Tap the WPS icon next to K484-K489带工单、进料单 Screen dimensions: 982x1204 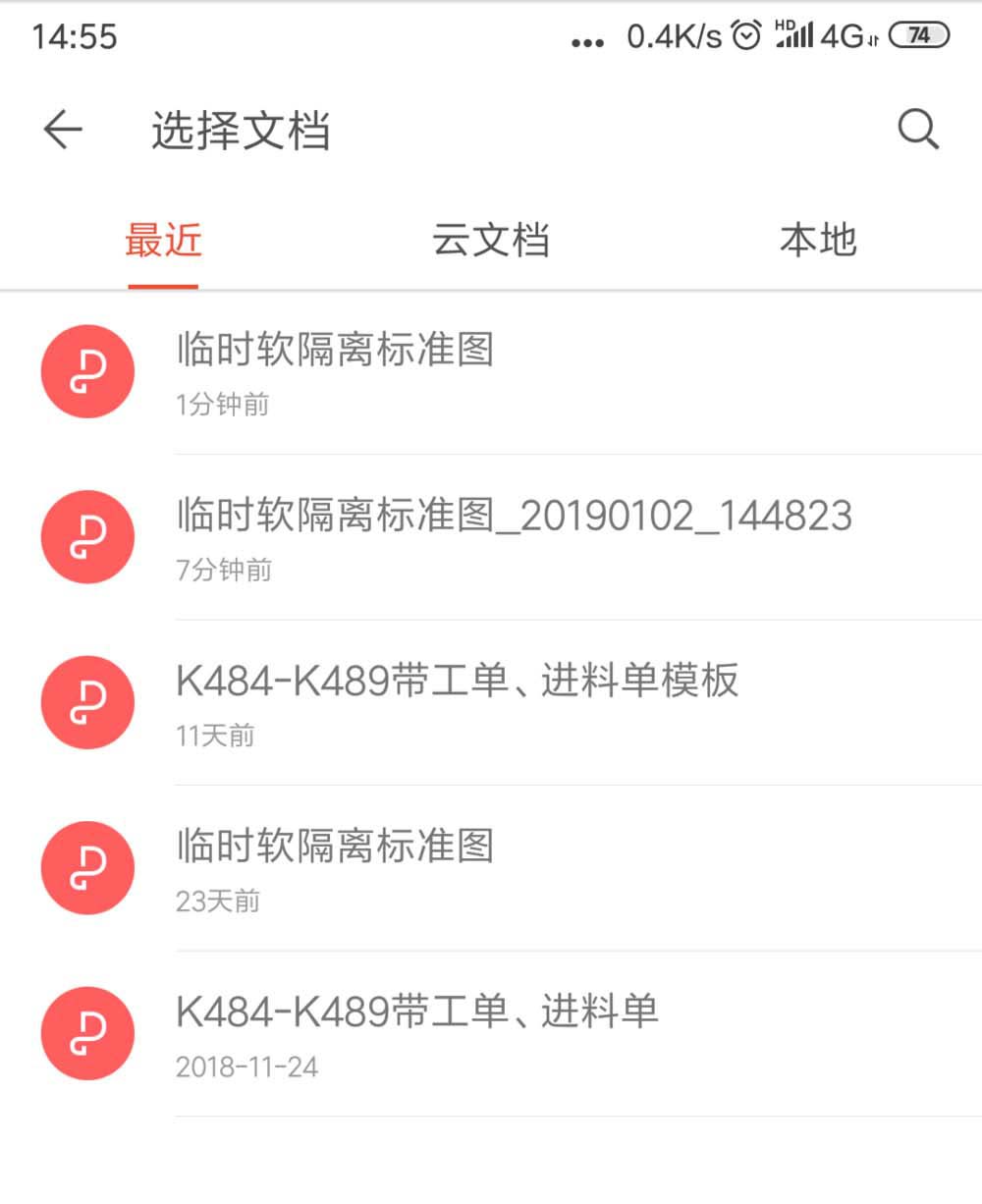tap(85, 1034)
